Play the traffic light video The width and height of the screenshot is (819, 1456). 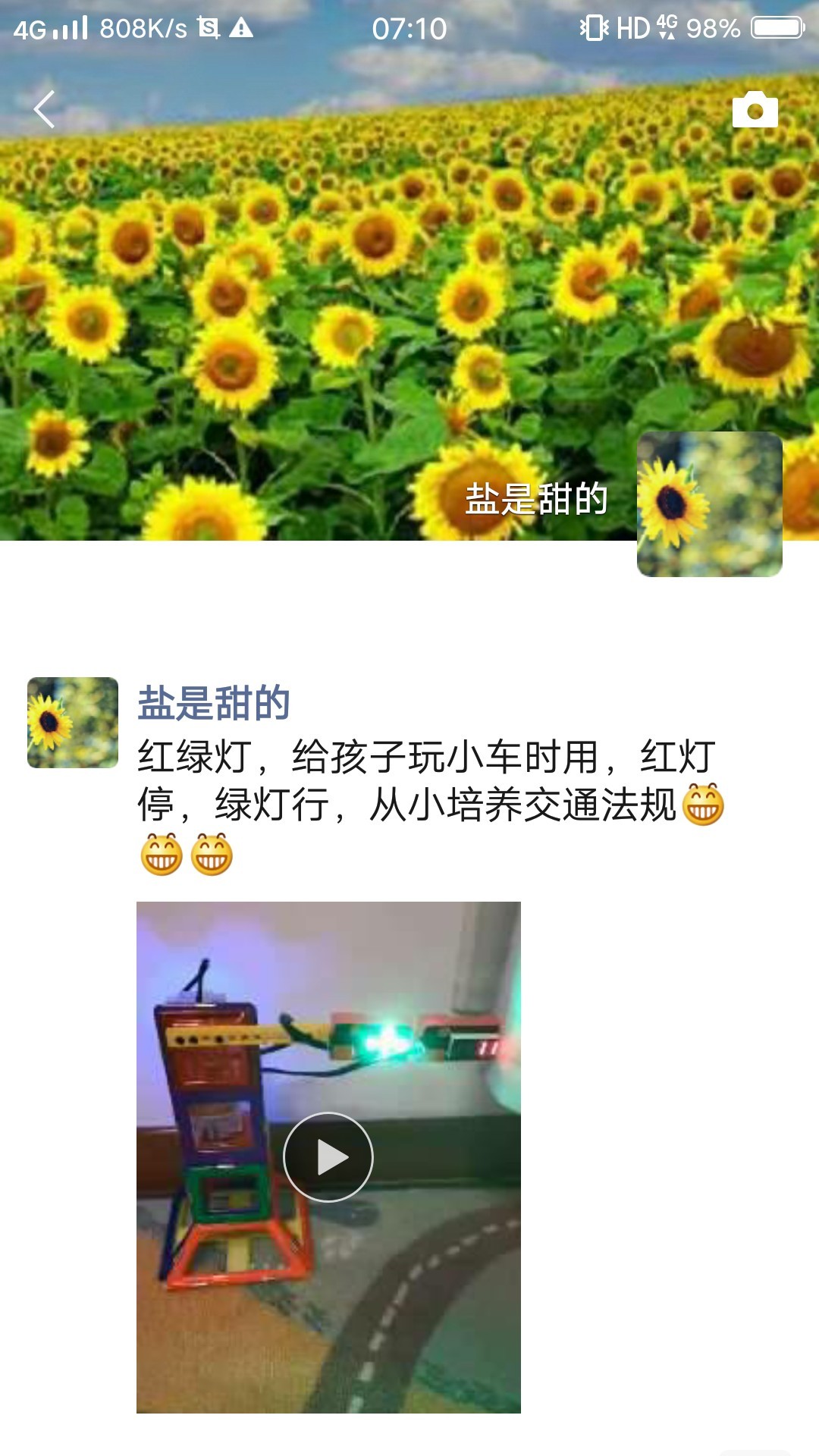(328, 1156)
